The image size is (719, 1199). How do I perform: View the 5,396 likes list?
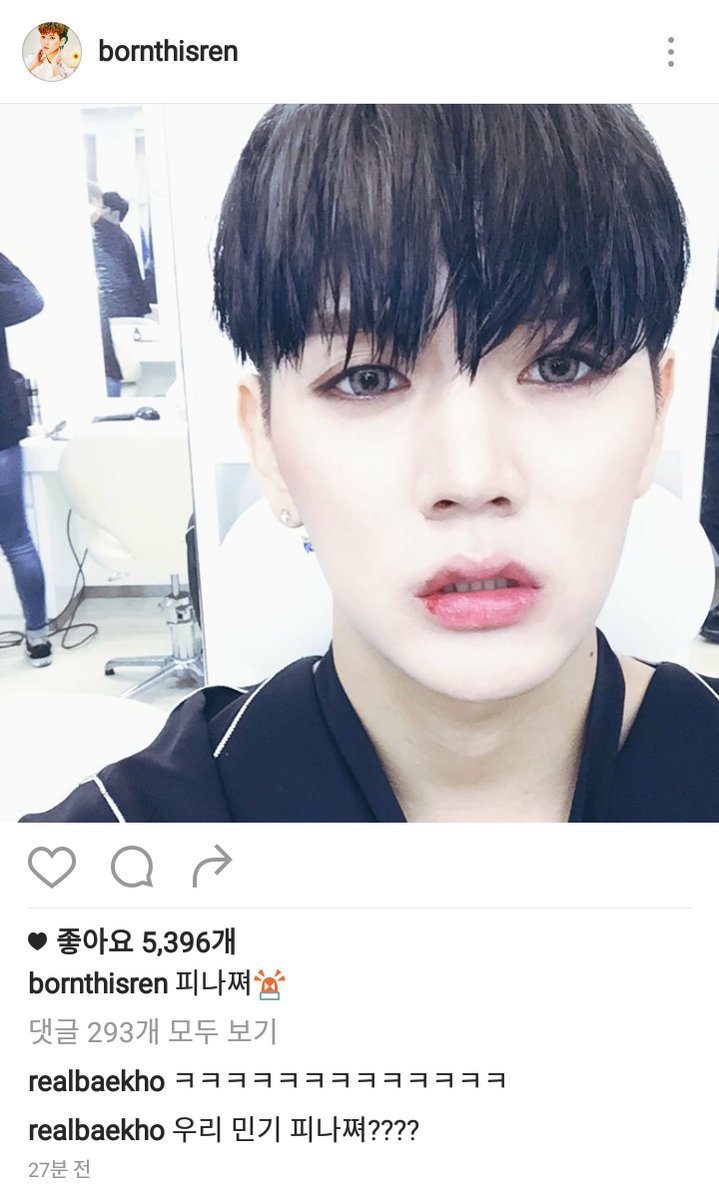[145, 941]
